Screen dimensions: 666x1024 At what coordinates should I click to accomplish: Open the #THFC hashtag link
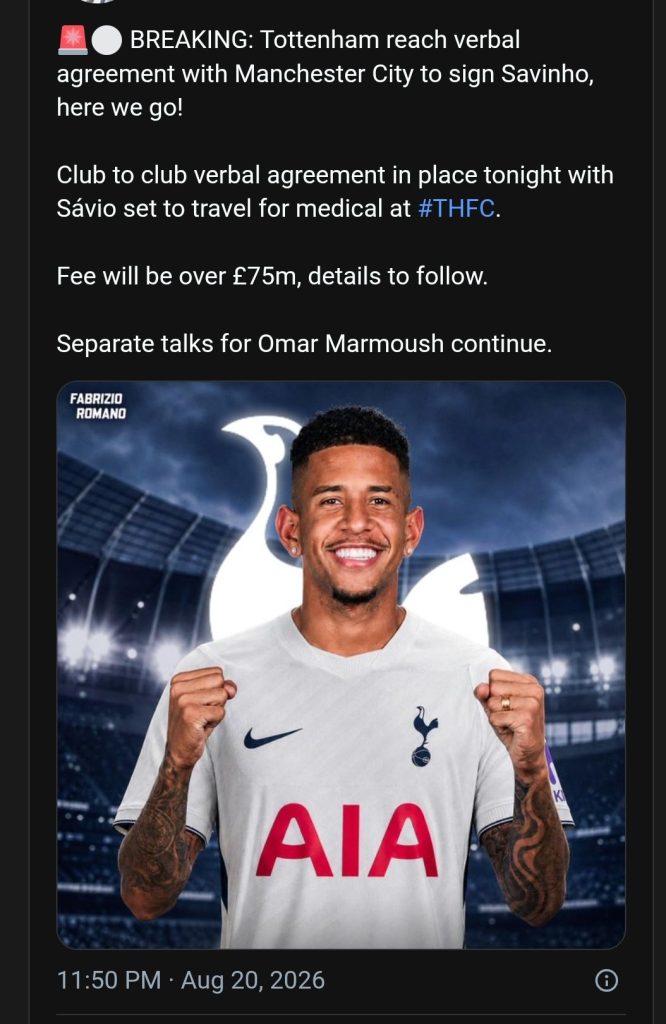click(456, 209)
